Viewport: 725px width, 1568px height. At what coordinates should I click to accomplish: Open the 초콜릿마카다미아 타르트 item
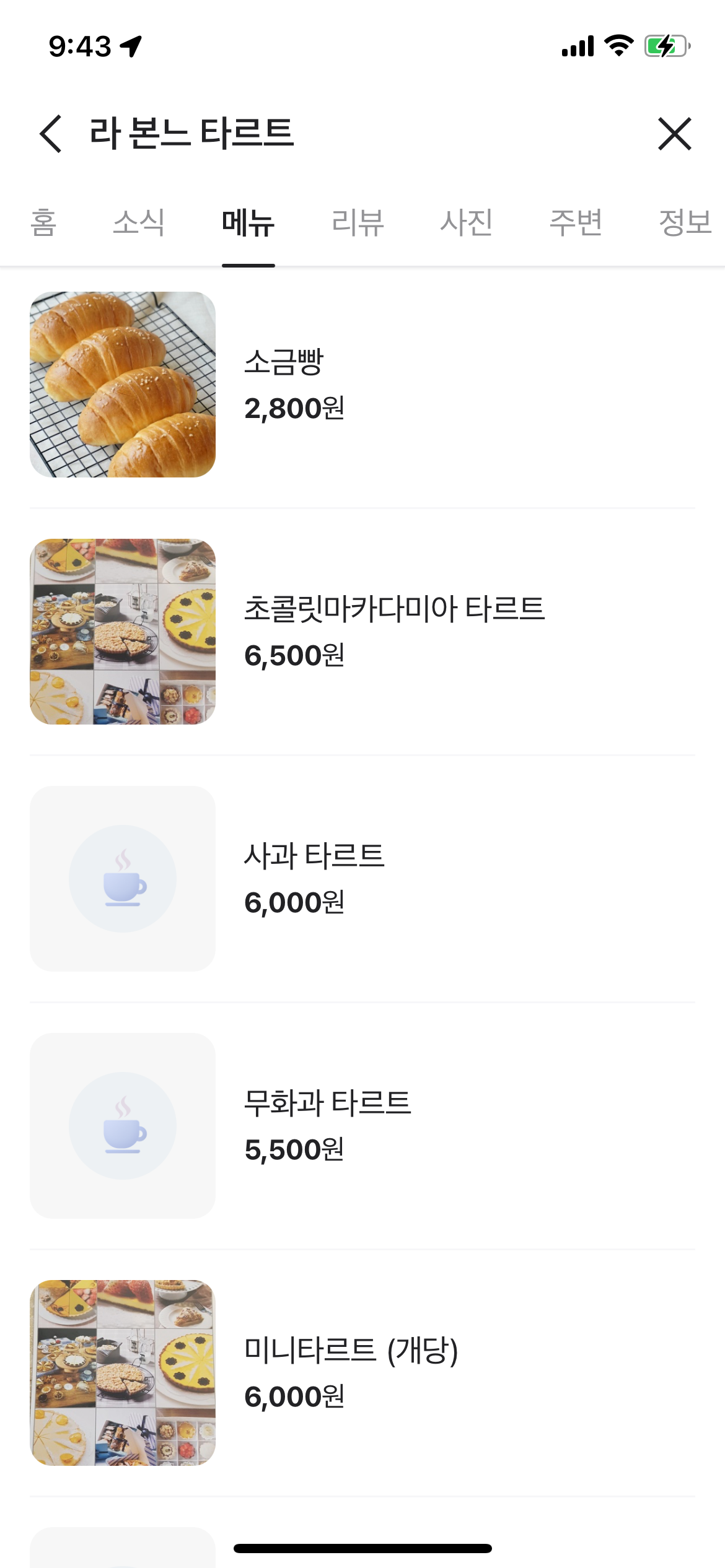(362, 632)
